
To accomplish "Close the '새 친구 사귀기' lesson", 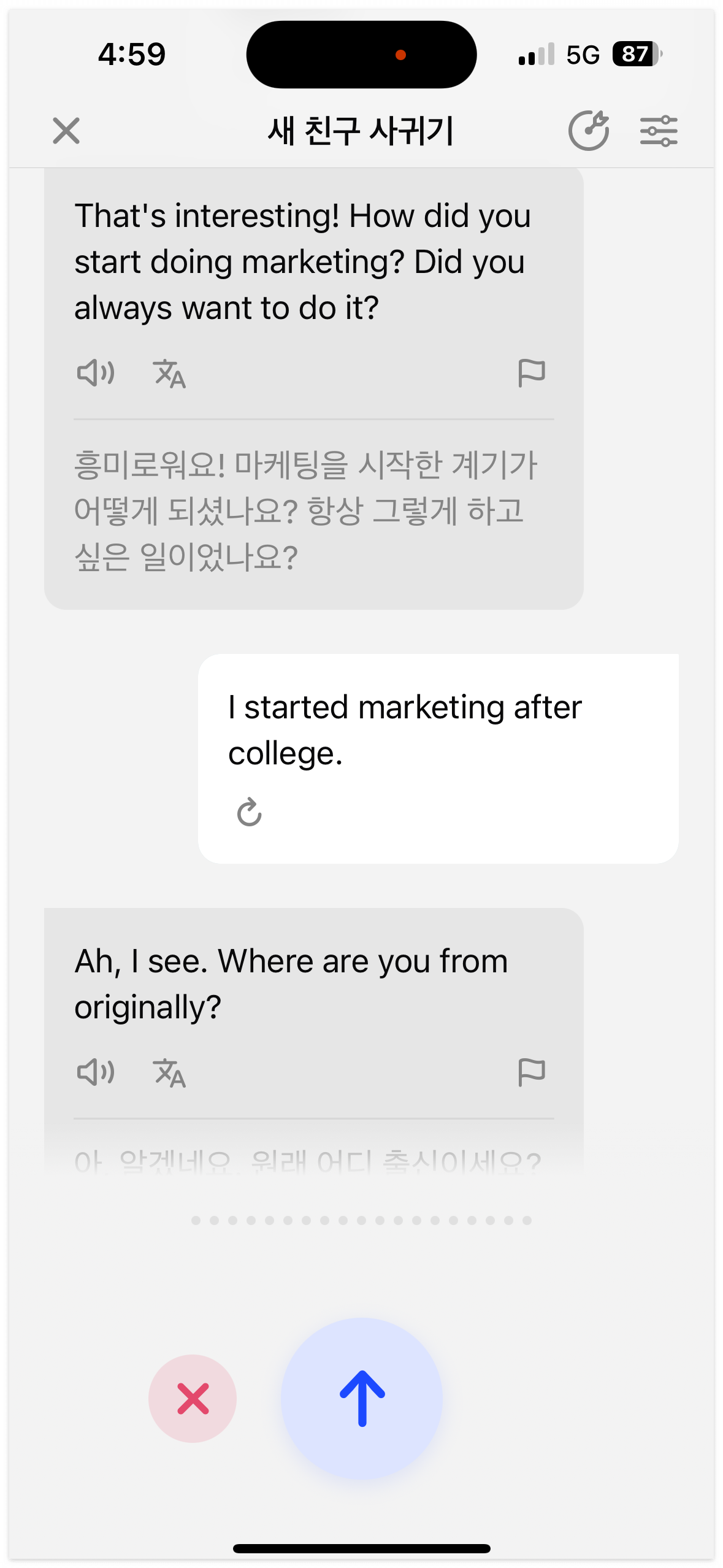I will 66,131.
